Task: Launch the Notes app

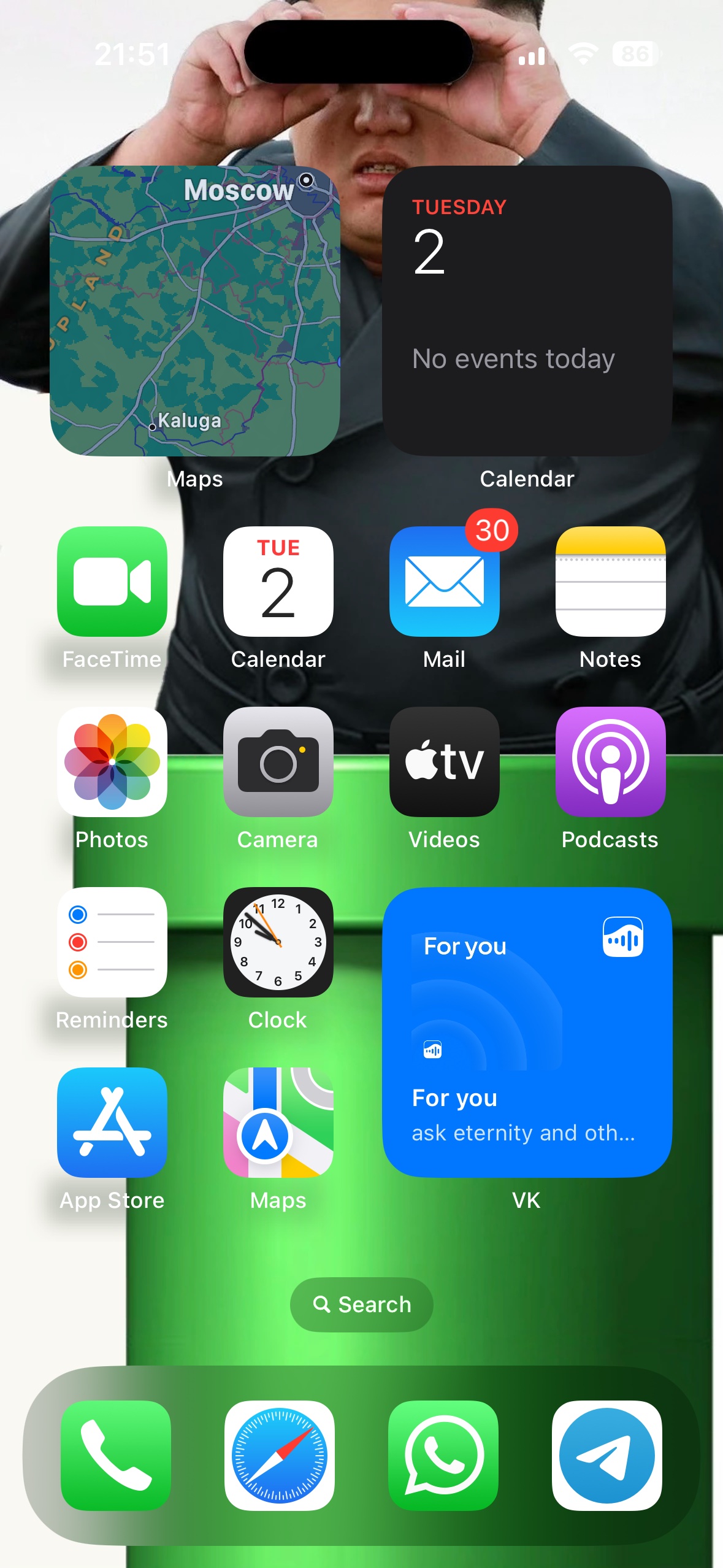Action: [611, 582]
